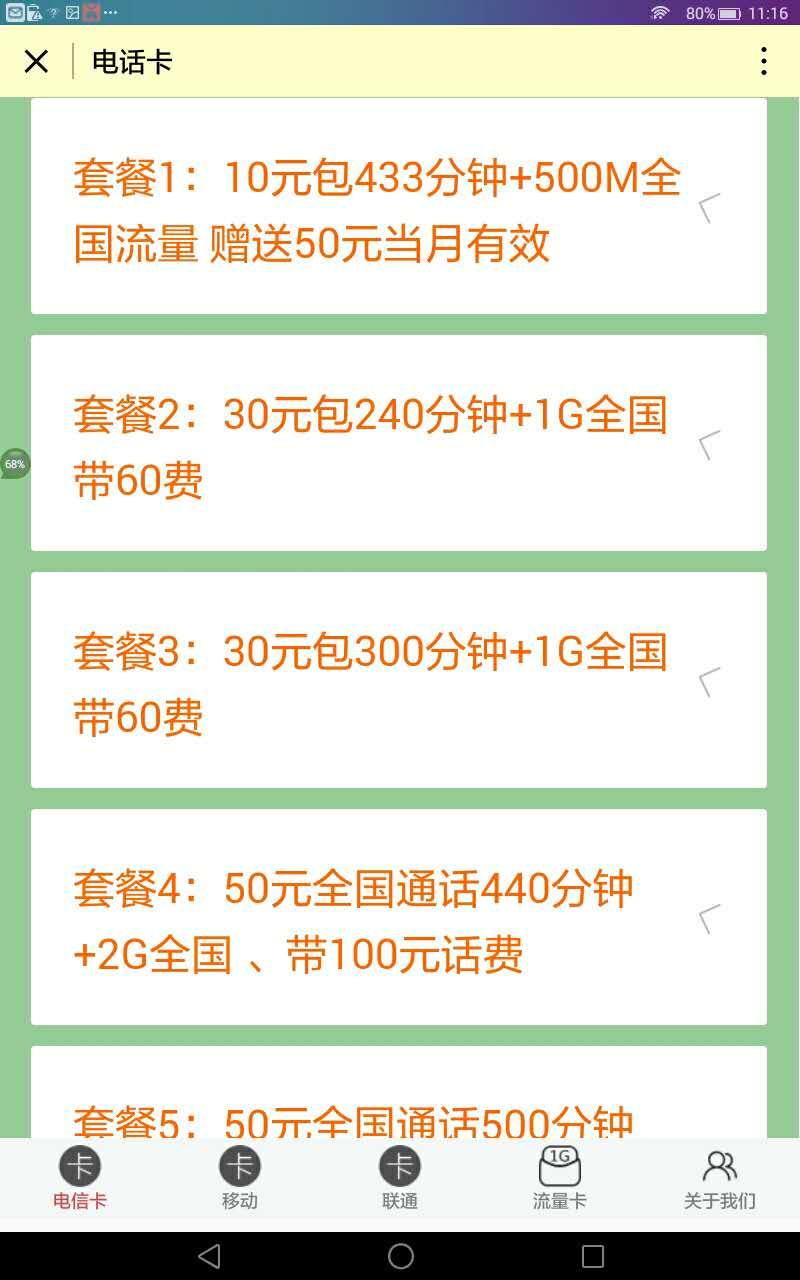Tap the Wi-Fi status bar icon
Image resolution: width=800 pixels, height=1280 pixels.
point(659,13)
